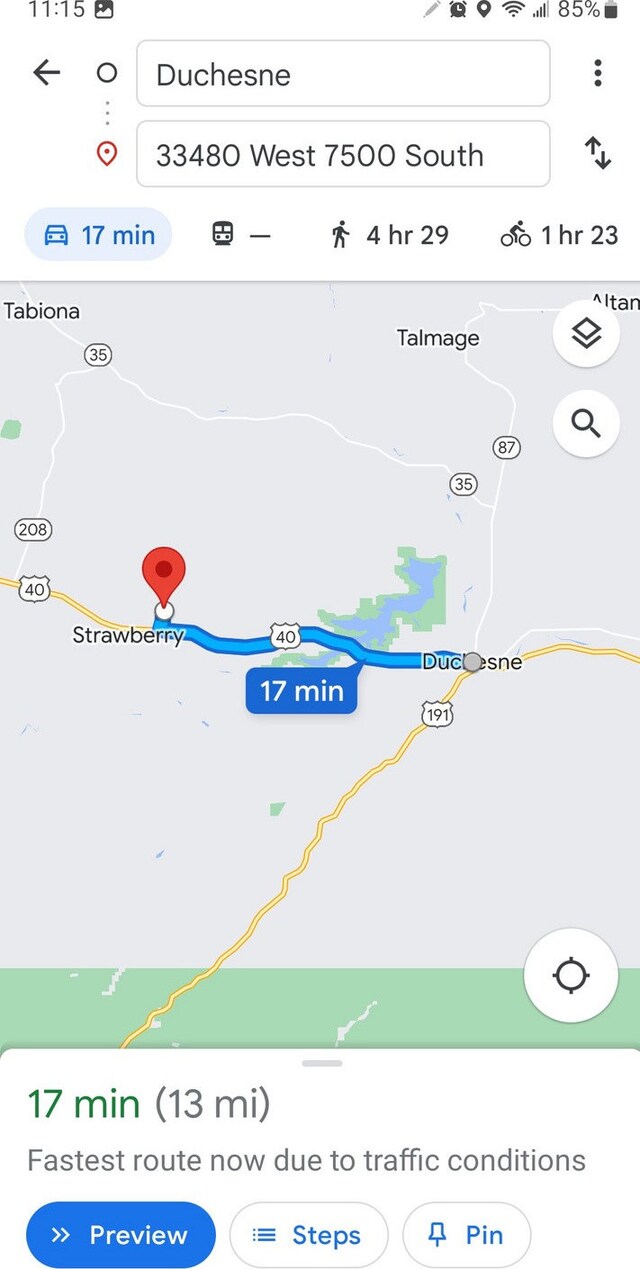Viewport: 640px width, 1269px height.
Task: Edit the Duchesne starting point field
Action: point(343,74)
